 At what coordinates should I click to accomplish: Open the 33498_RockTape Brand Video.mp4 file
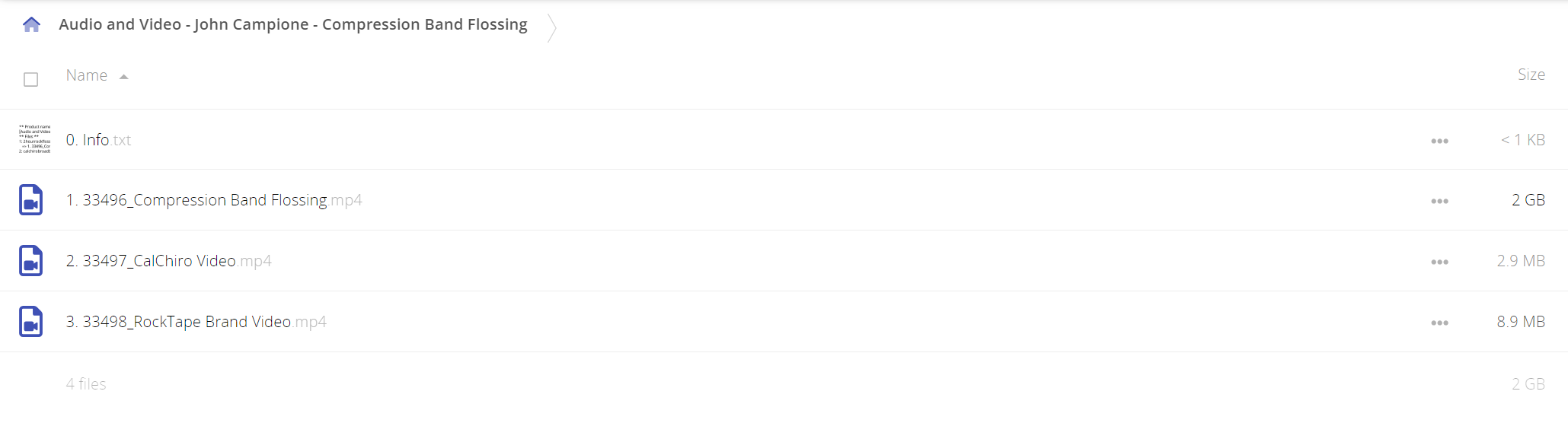(196, 322)
